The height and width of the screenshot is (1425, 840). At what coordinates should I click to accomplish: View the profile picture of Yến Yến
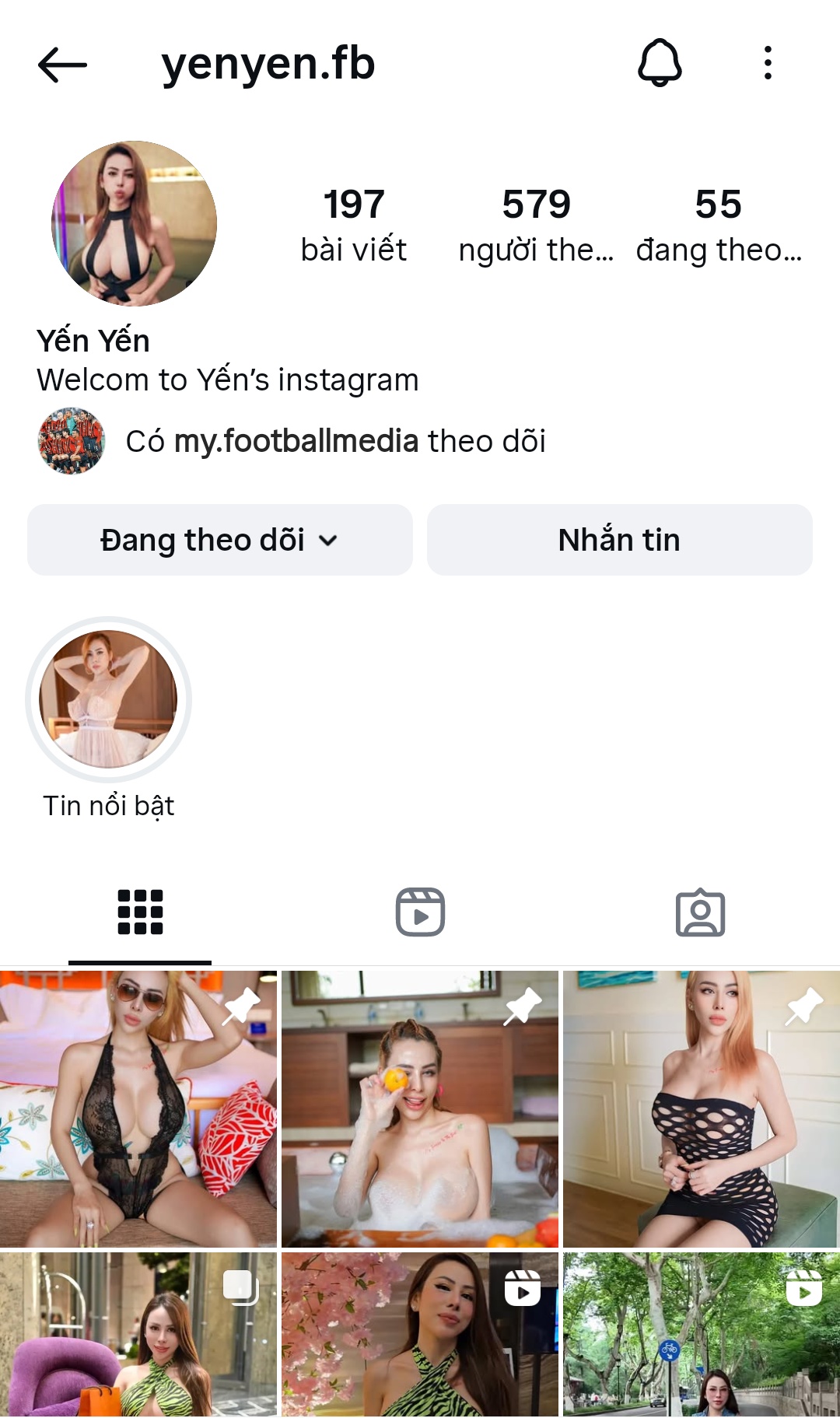click(134, 223)
